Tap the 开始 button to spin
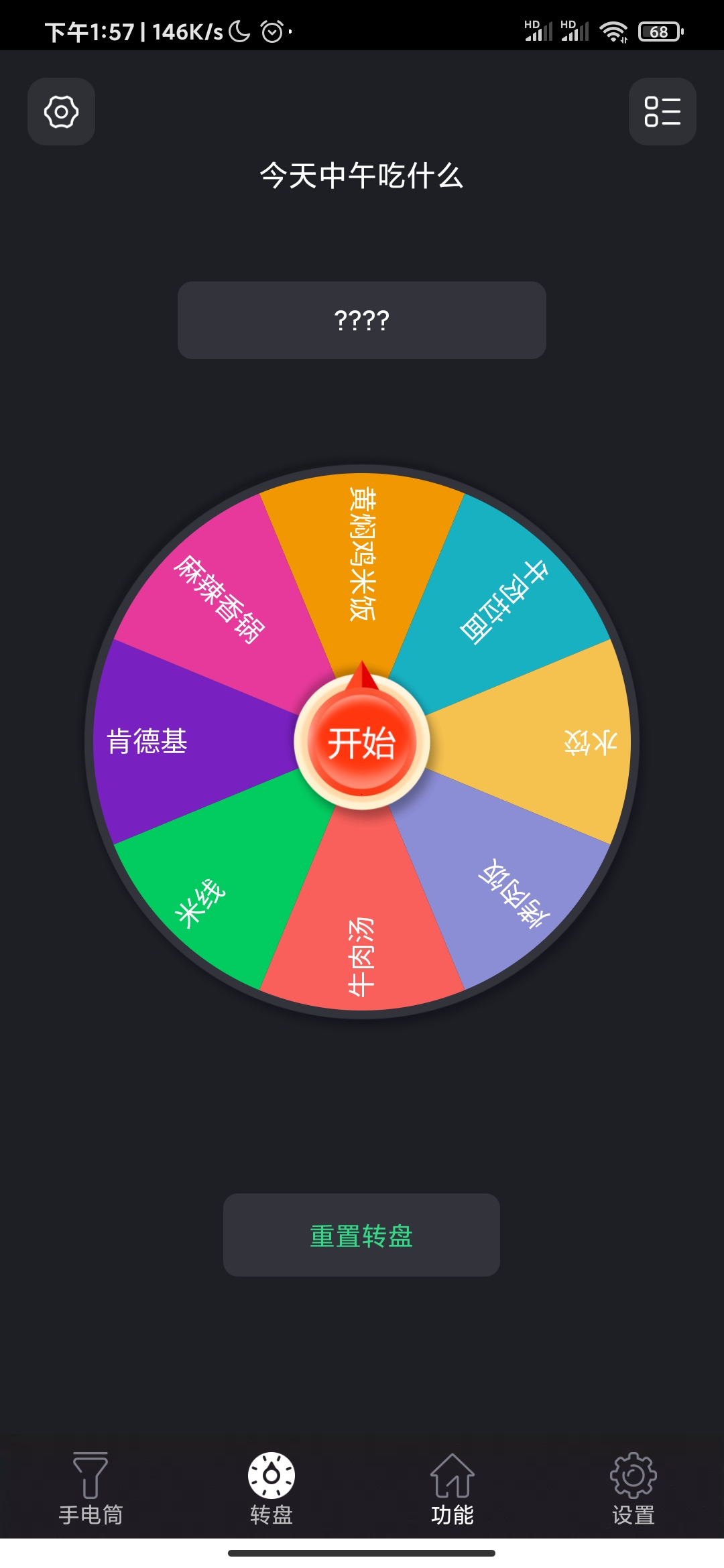 coord(362,742)
